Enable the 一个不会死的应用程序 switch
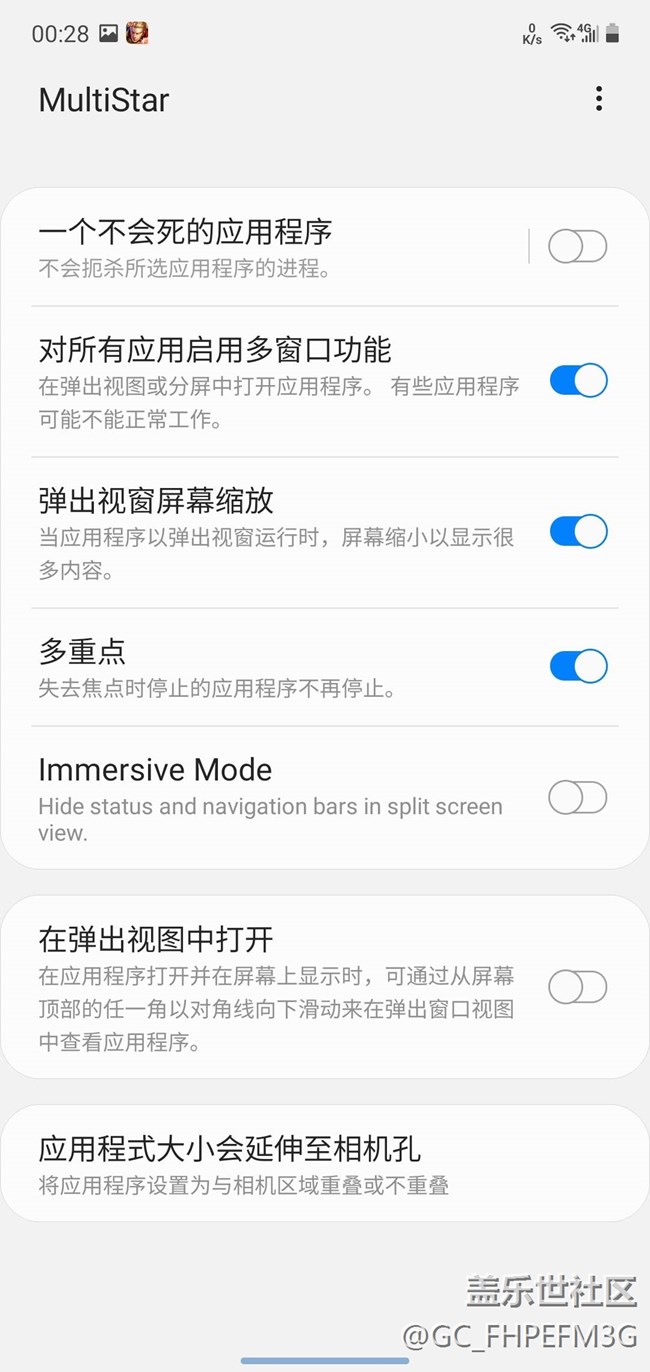Screen dimensions: 650x1372 pos(578,246)
